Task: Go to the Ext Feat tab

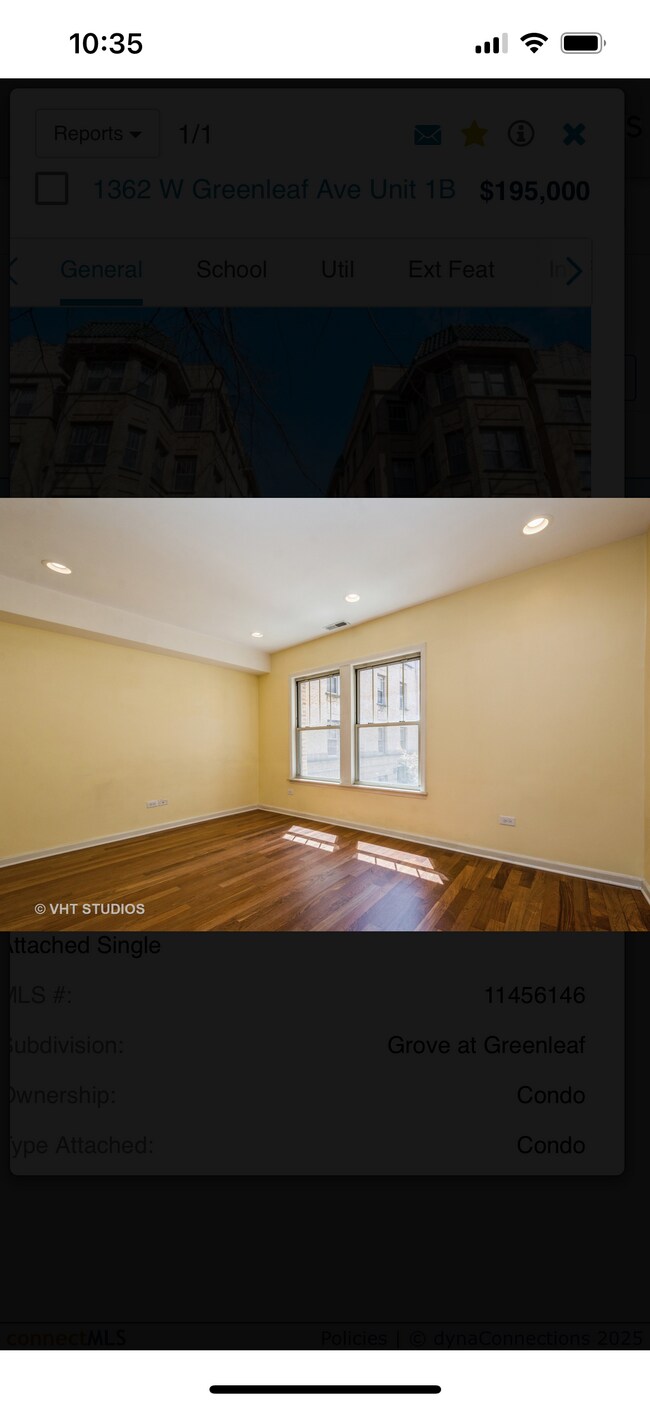Action: pos(451,269)
